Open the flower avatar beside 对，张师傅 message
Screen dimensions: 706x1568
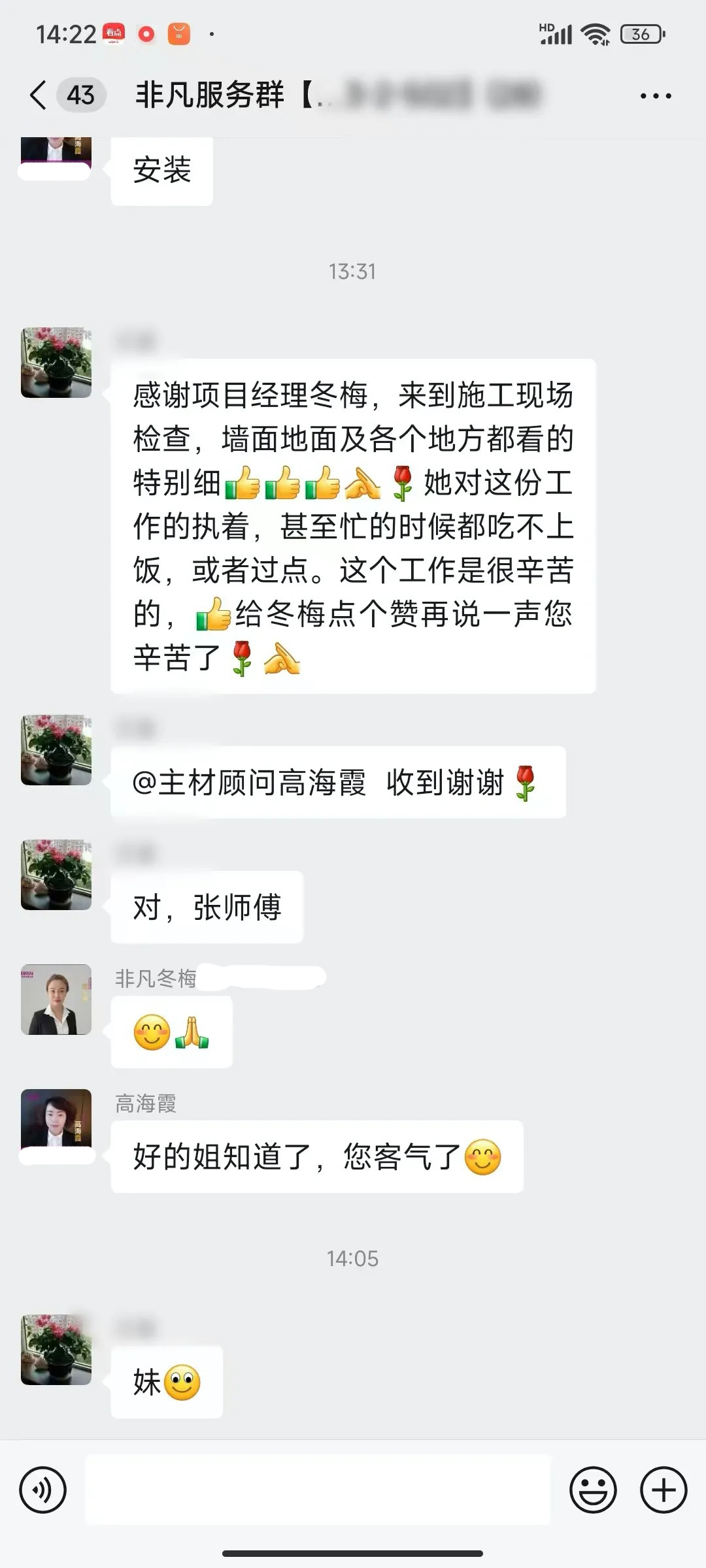56,874
